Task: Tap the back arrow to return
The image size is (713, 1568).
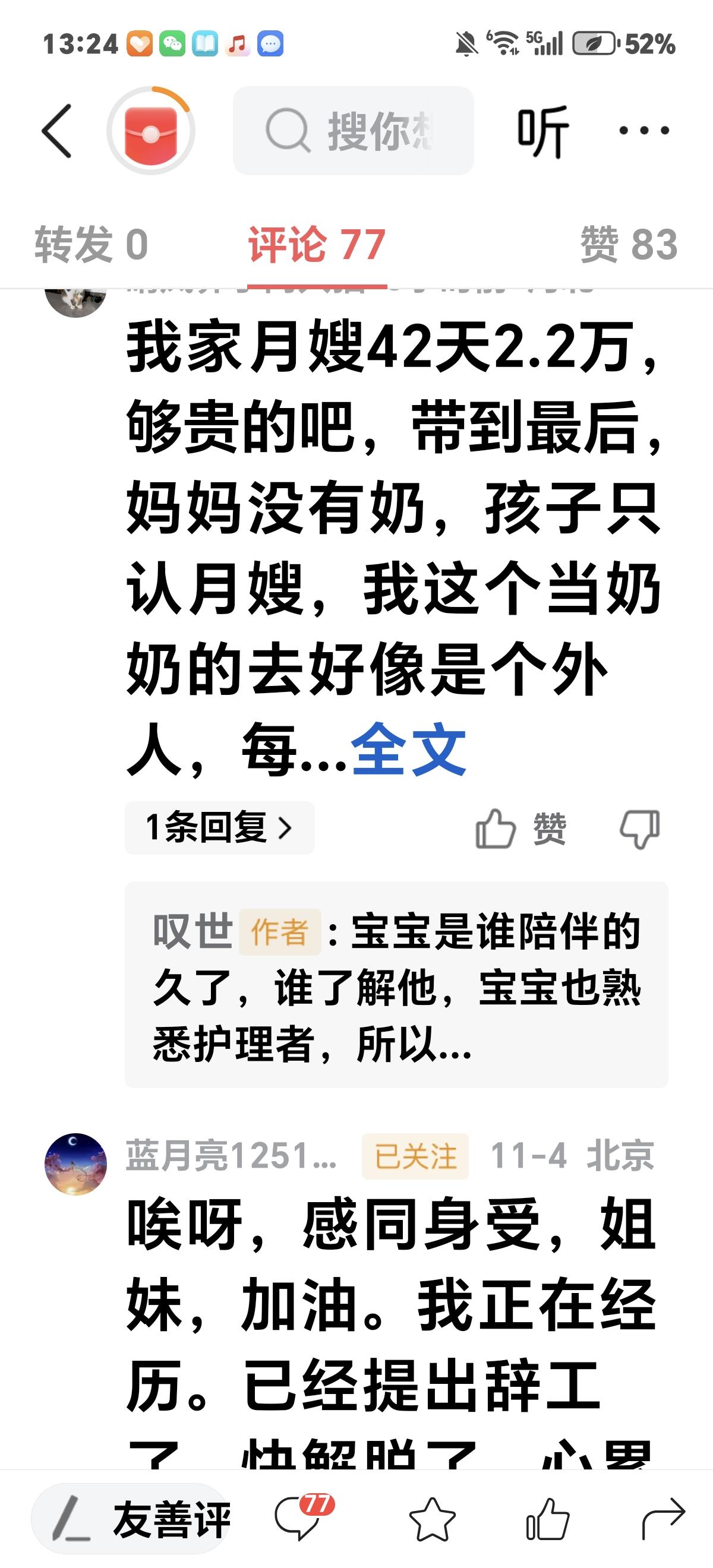Action: (56, 129)
